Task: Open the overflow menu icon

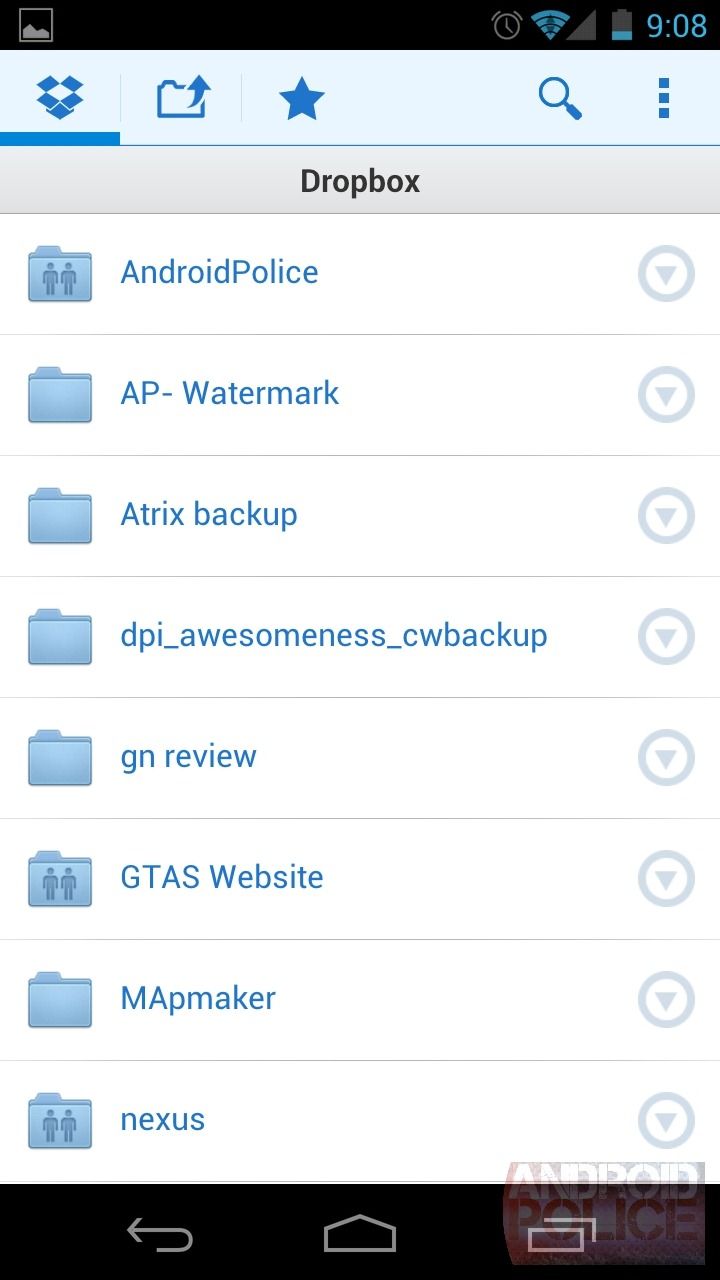Action: 663,97
